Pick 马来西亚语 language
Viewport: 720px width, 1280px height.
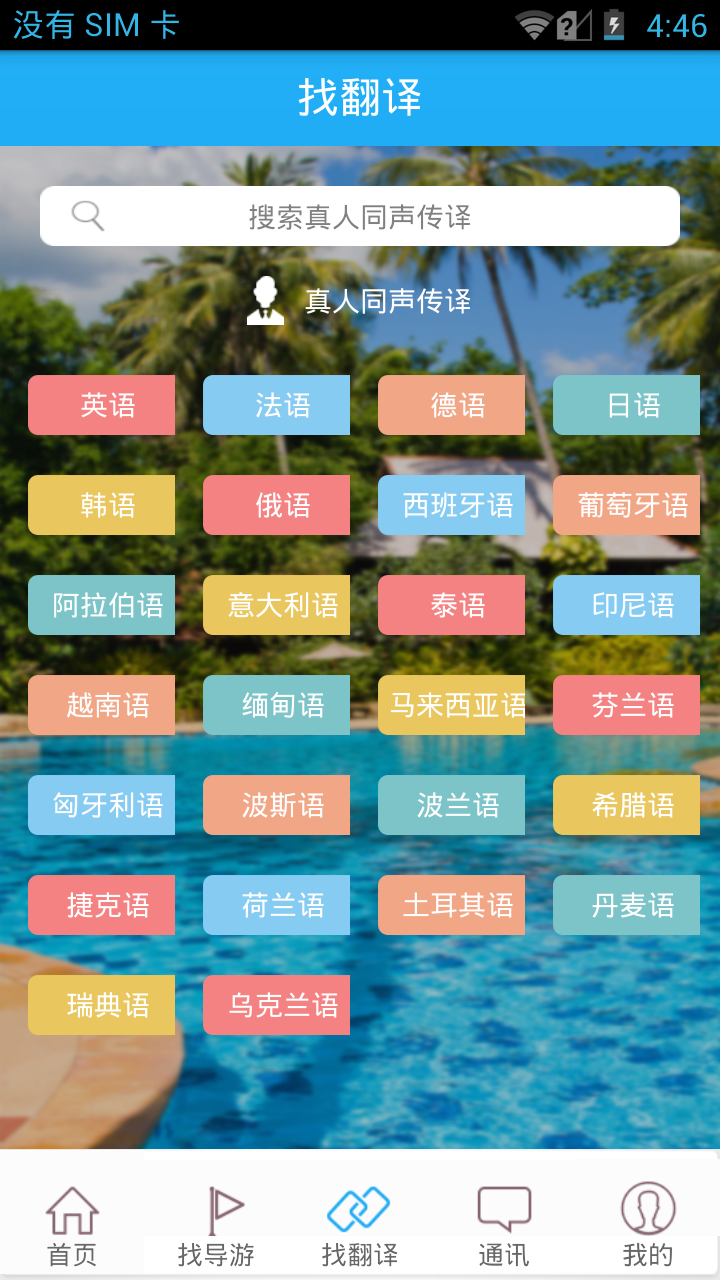(452, 705)
